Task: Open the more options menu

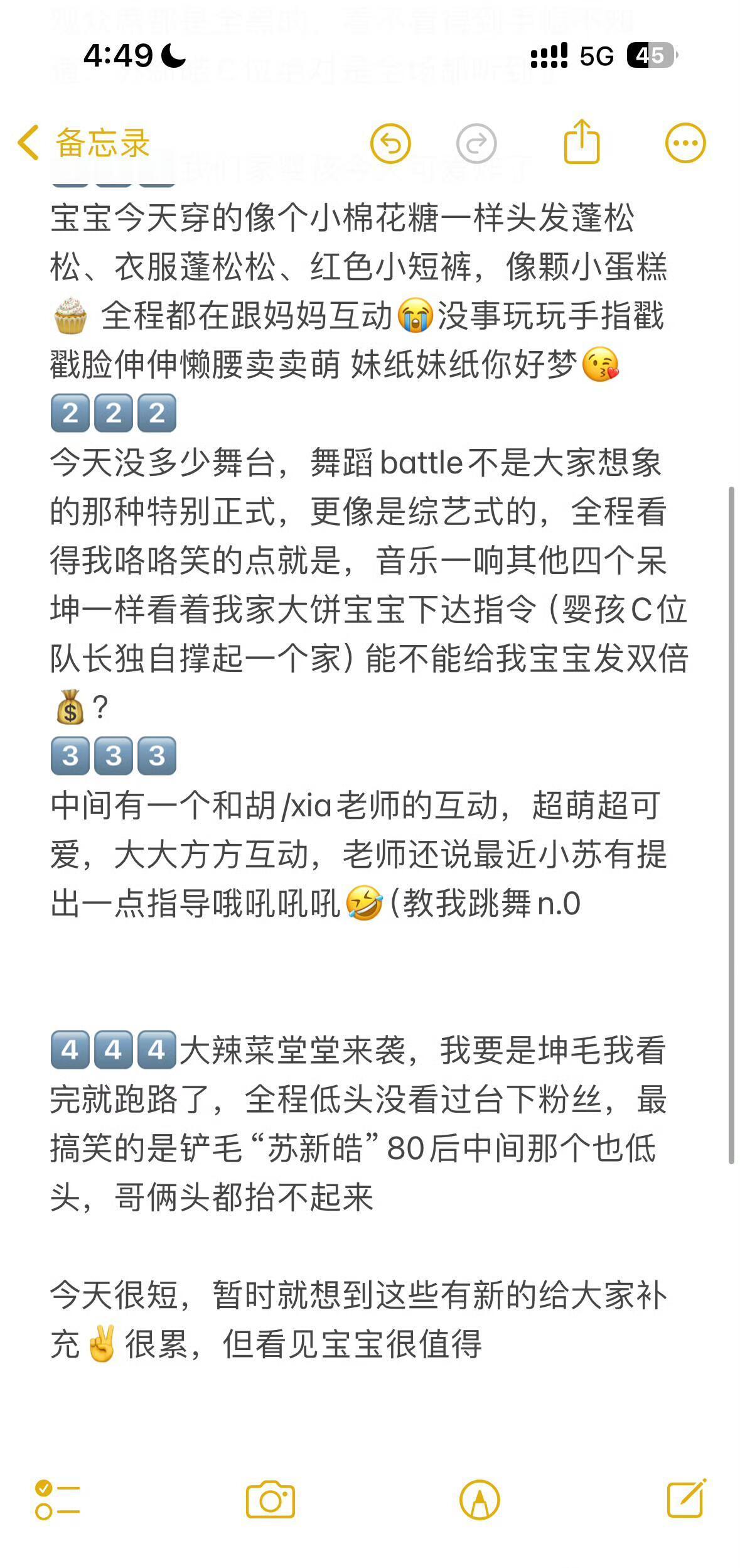Action: (x=685, y=143)
